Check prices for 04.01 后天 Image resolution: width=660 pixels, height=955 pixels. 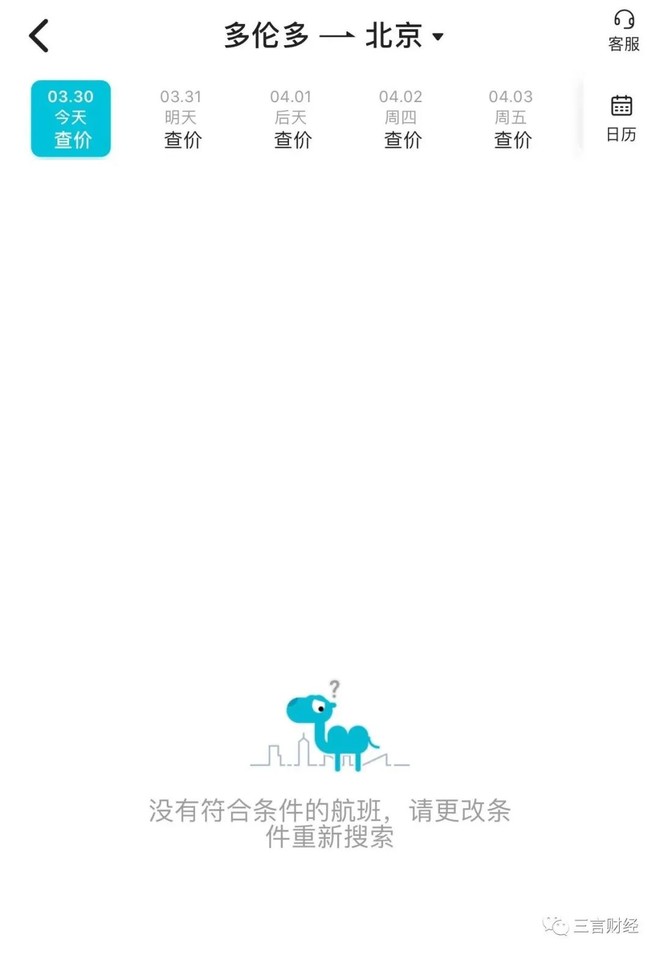[291, 119]
